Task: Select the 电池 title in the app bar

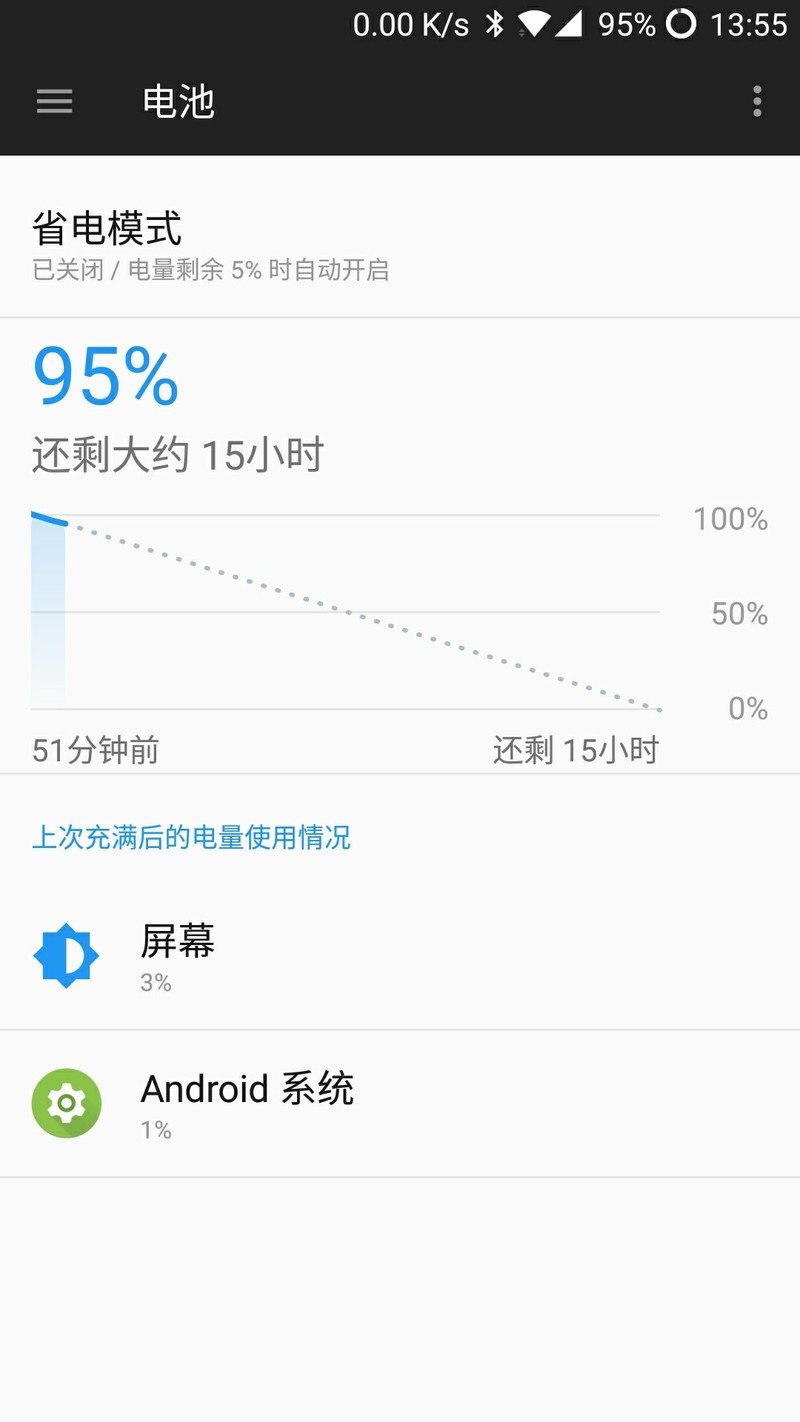Action: (x=177, y=101)
